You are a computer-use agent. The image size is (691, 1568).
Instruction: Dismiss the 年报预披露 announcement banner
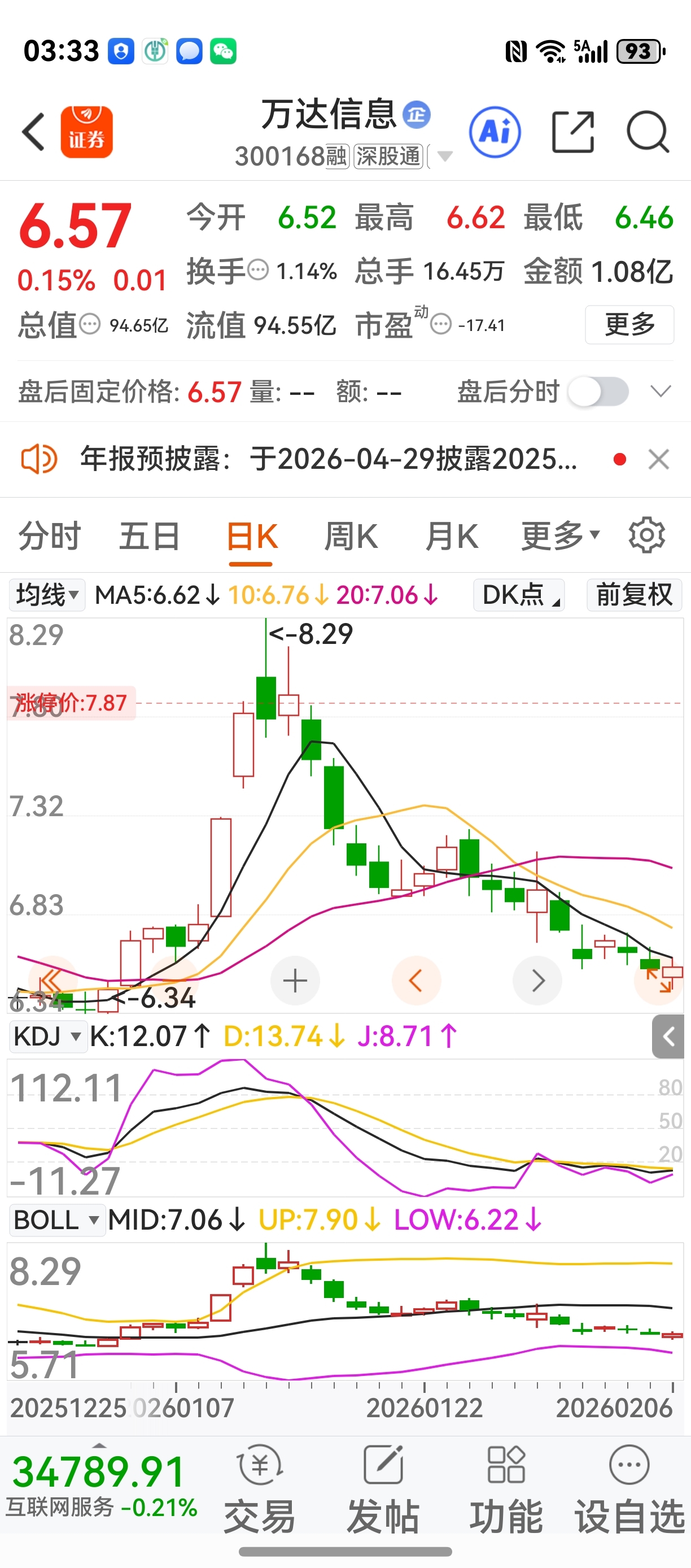point(659,459)
